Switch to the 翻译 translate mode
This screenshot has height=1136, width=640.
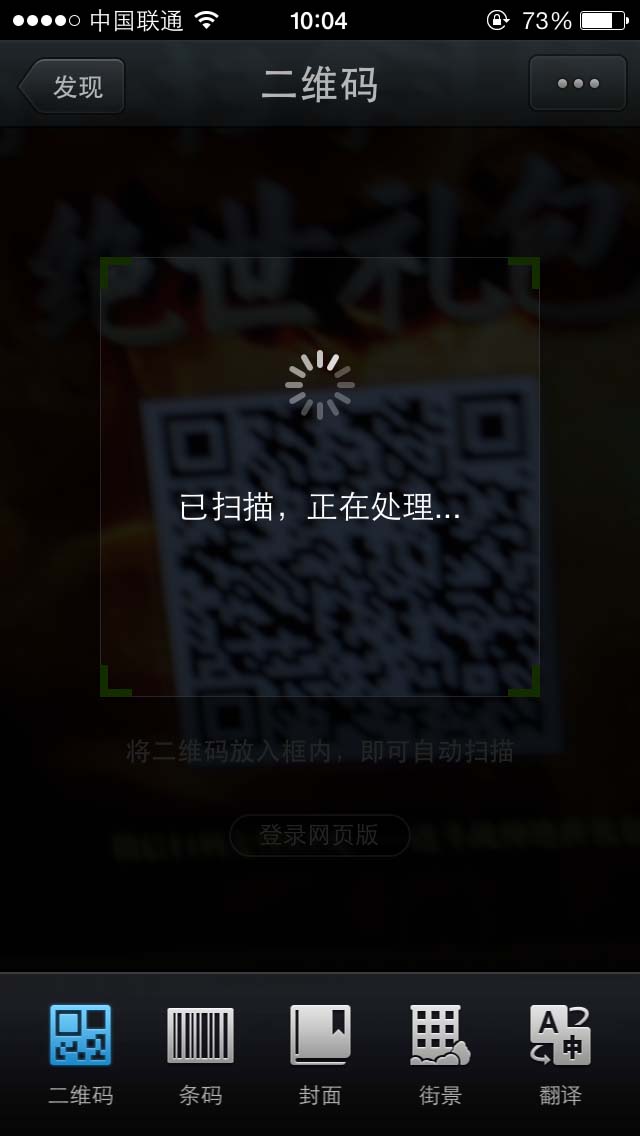[560, 1052]
